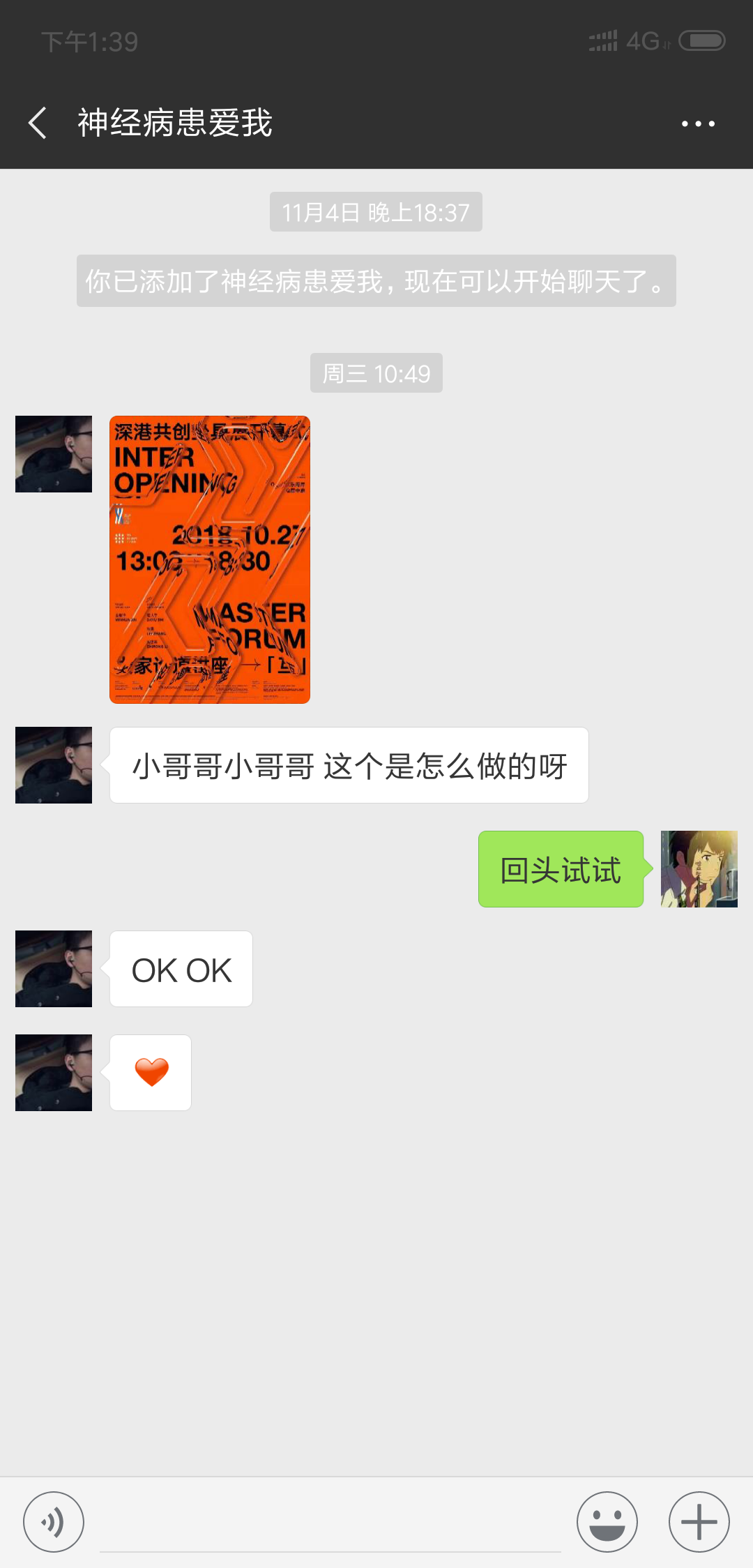Open the emoji picker
This screenshot has width=753, height=1568.
pyautogui.click(x=607, y=1521)
